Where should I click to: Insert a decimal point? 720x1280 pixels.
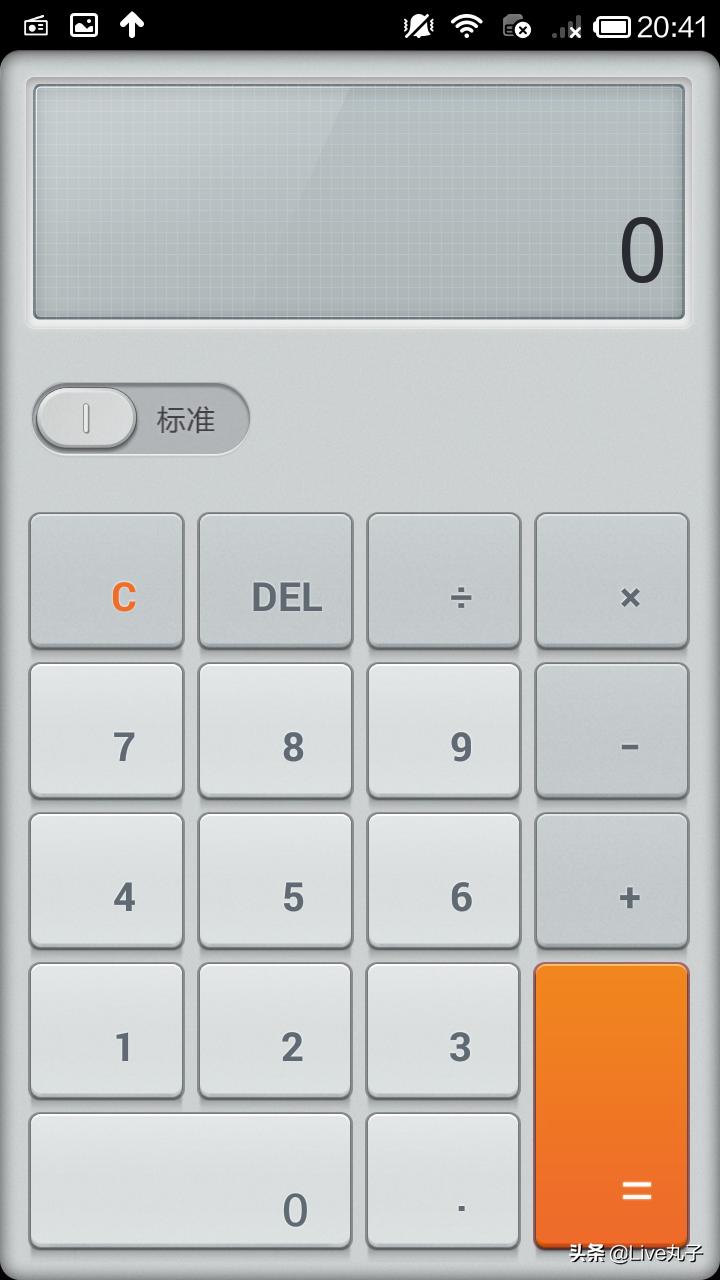[x=444, y=1181]
